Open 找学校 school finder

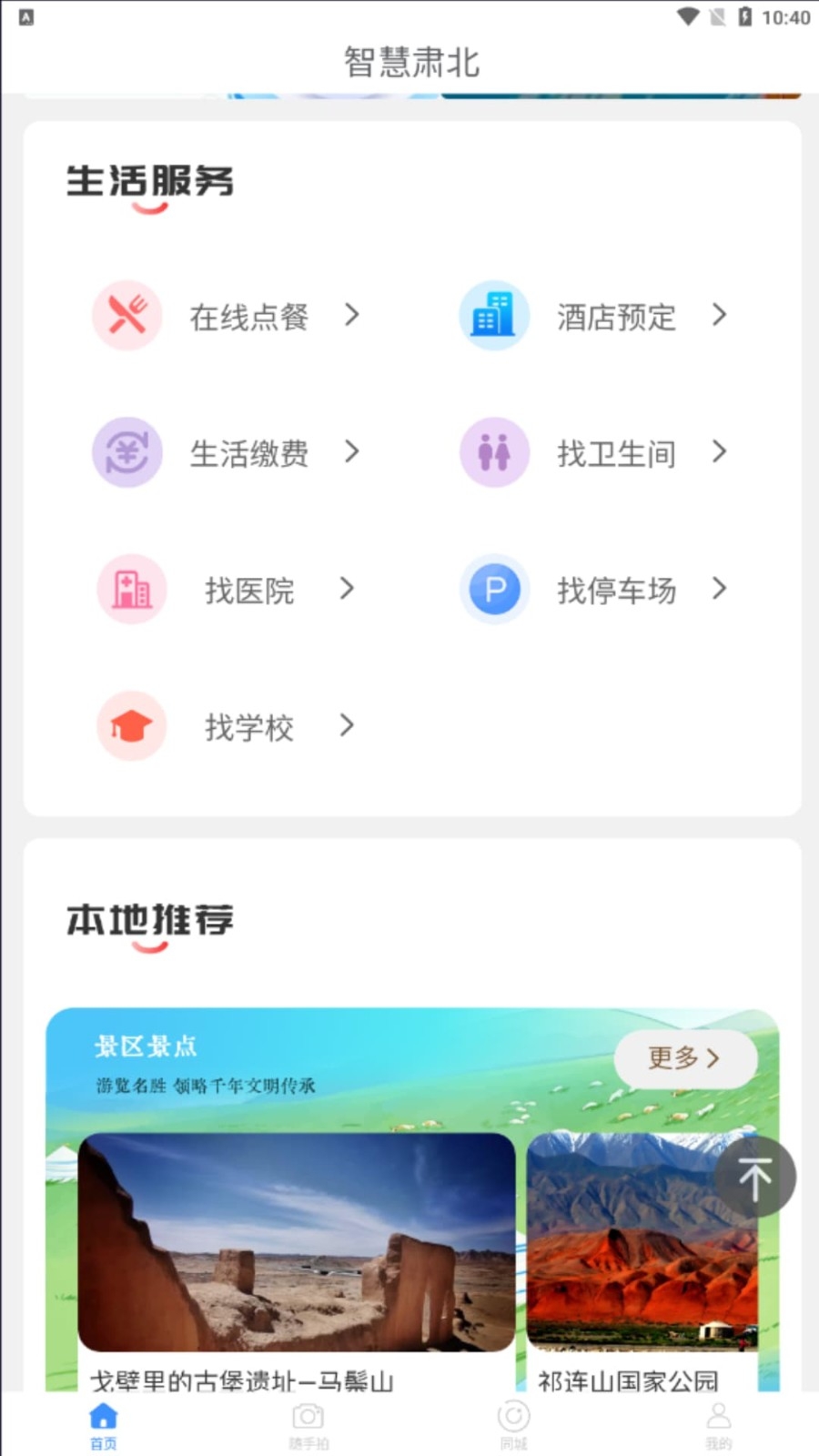pos(227,726)
